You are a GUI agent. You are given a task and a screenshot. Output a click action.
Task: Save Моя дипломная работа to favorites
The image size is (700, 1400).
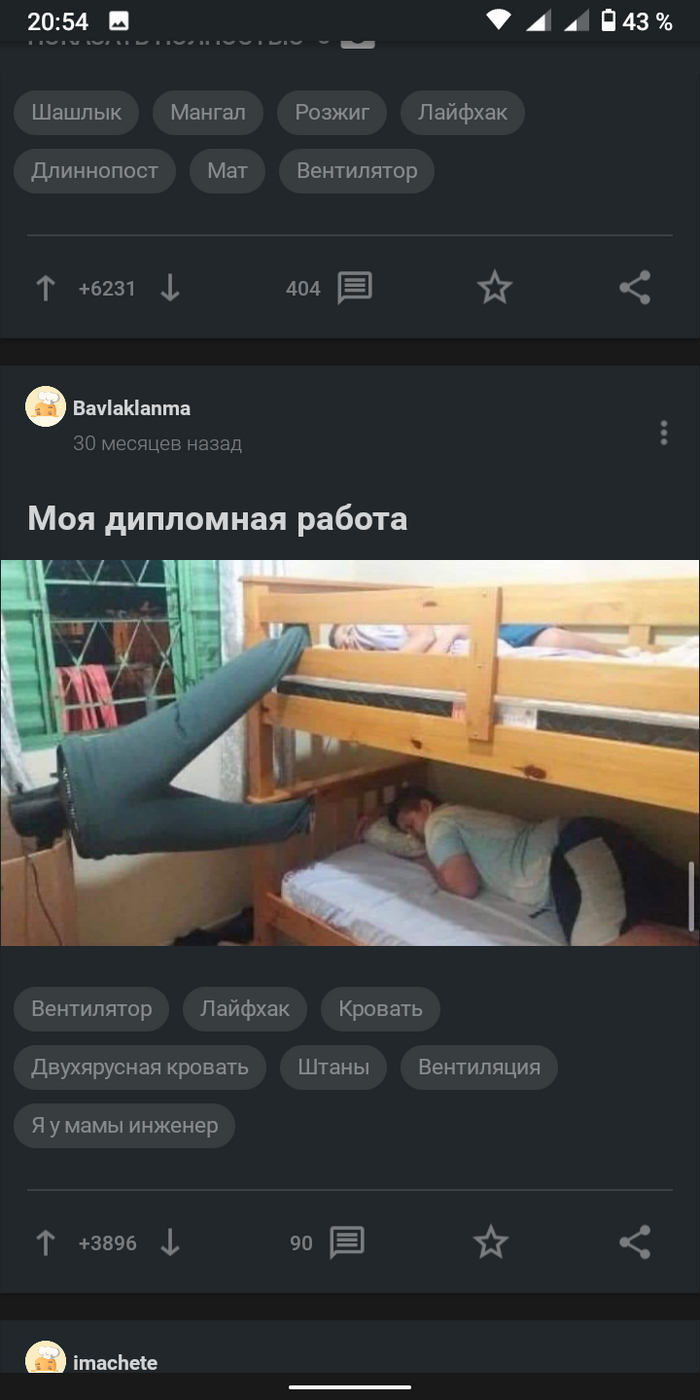click(491, 1243)
